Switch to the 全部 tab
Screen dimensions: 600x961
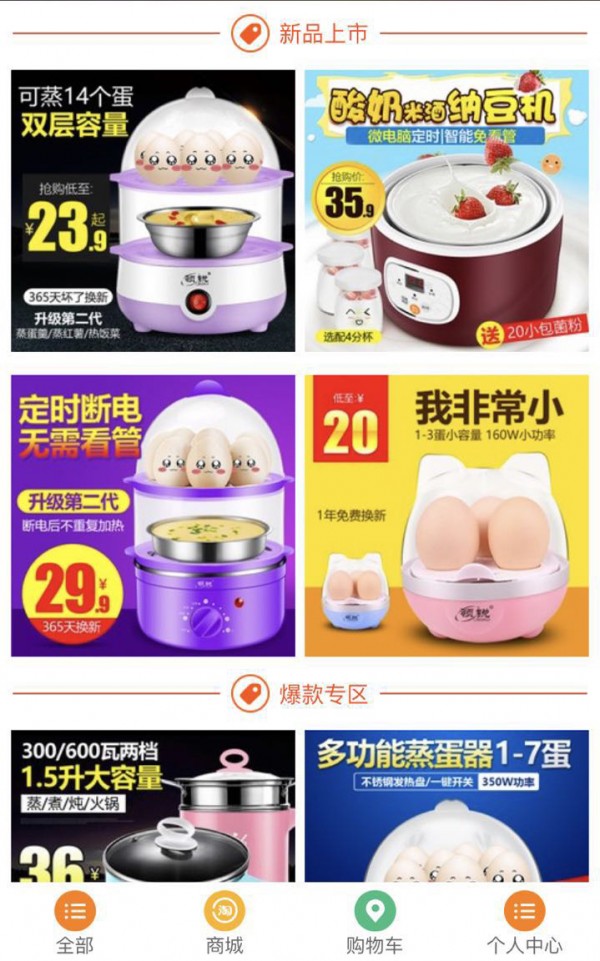point(75,922)
